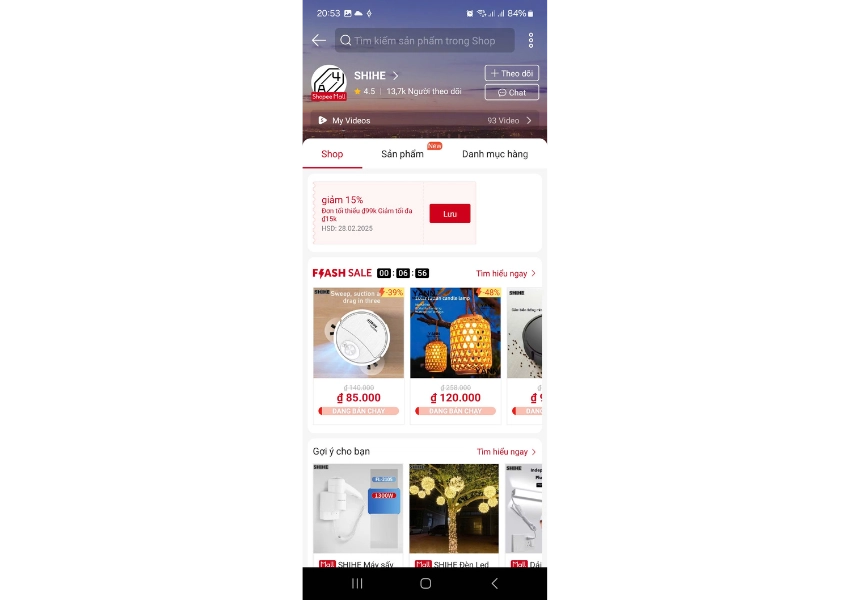Start a chat with the shop

(x=511, y=92)
